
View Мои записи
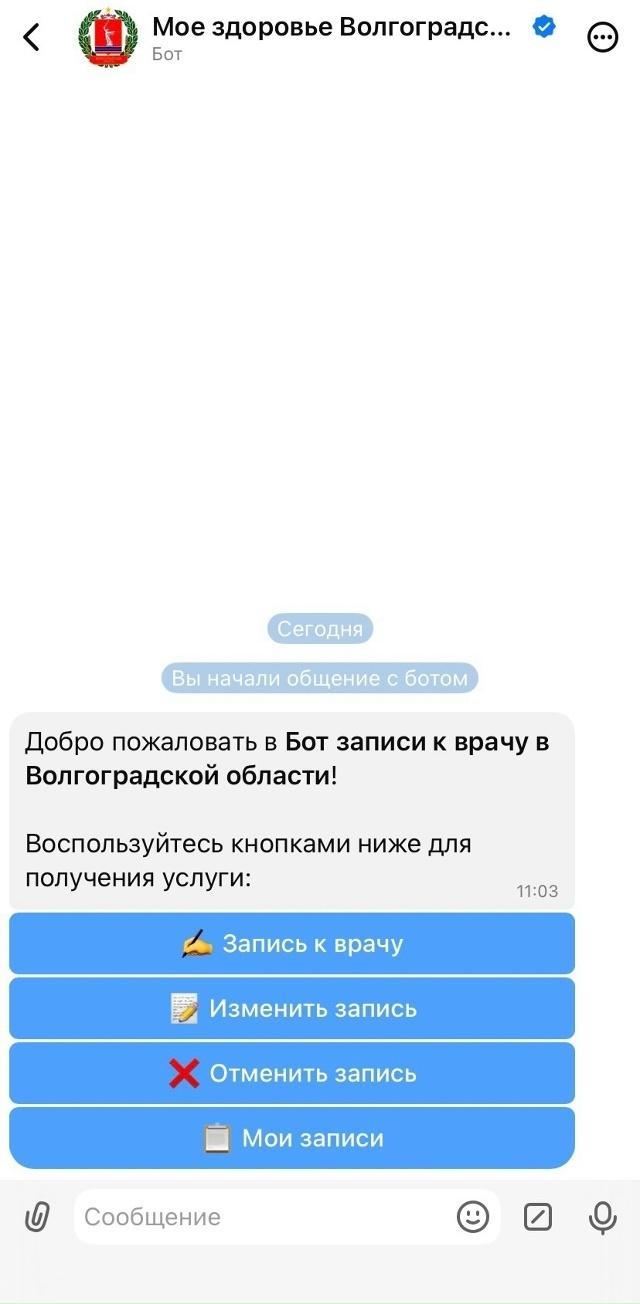coord(292,1138)
